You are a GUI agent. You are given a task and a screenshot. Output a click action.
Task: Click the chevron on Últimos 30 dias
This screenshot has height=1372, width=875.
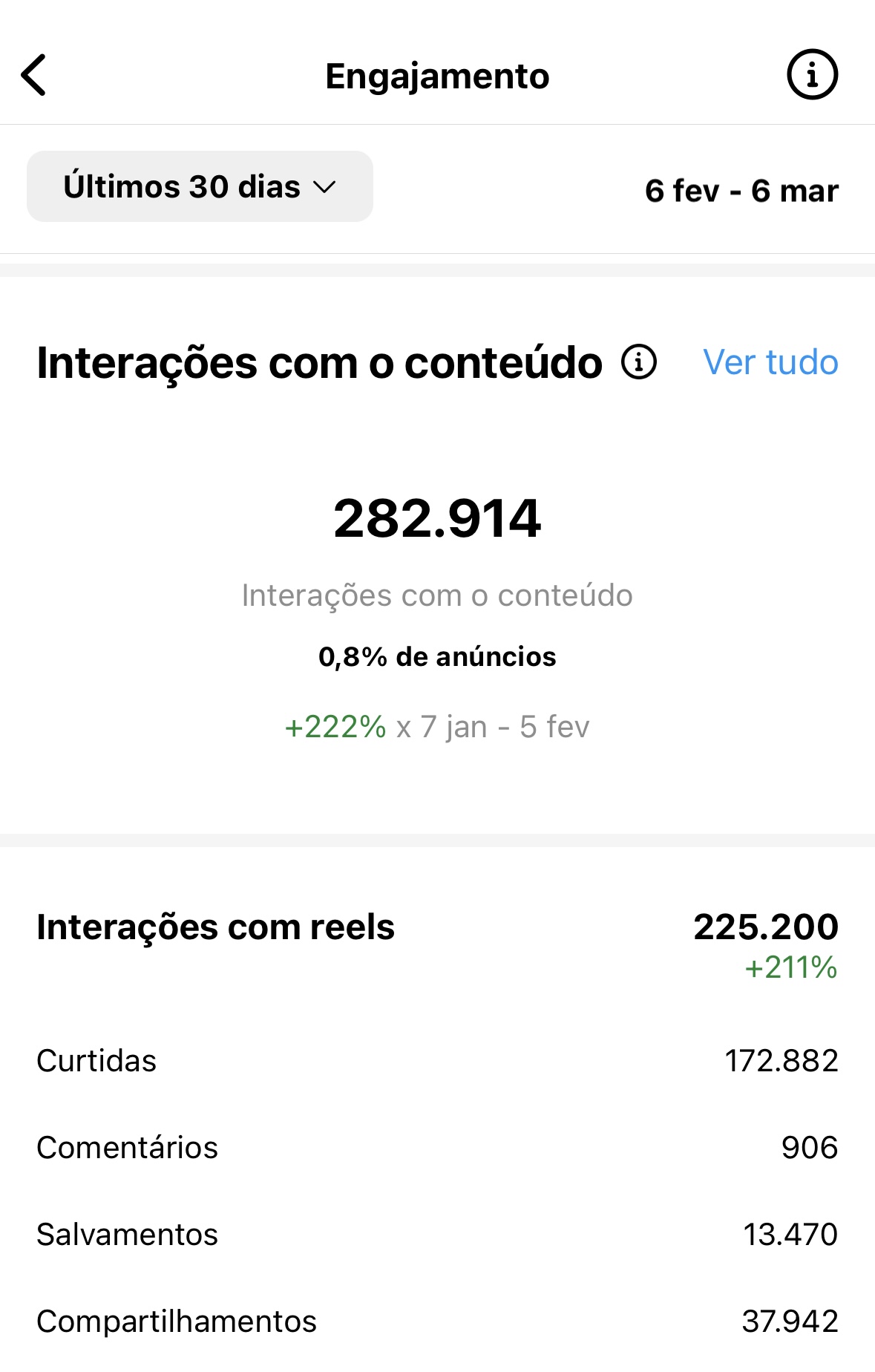click(324, 189)
